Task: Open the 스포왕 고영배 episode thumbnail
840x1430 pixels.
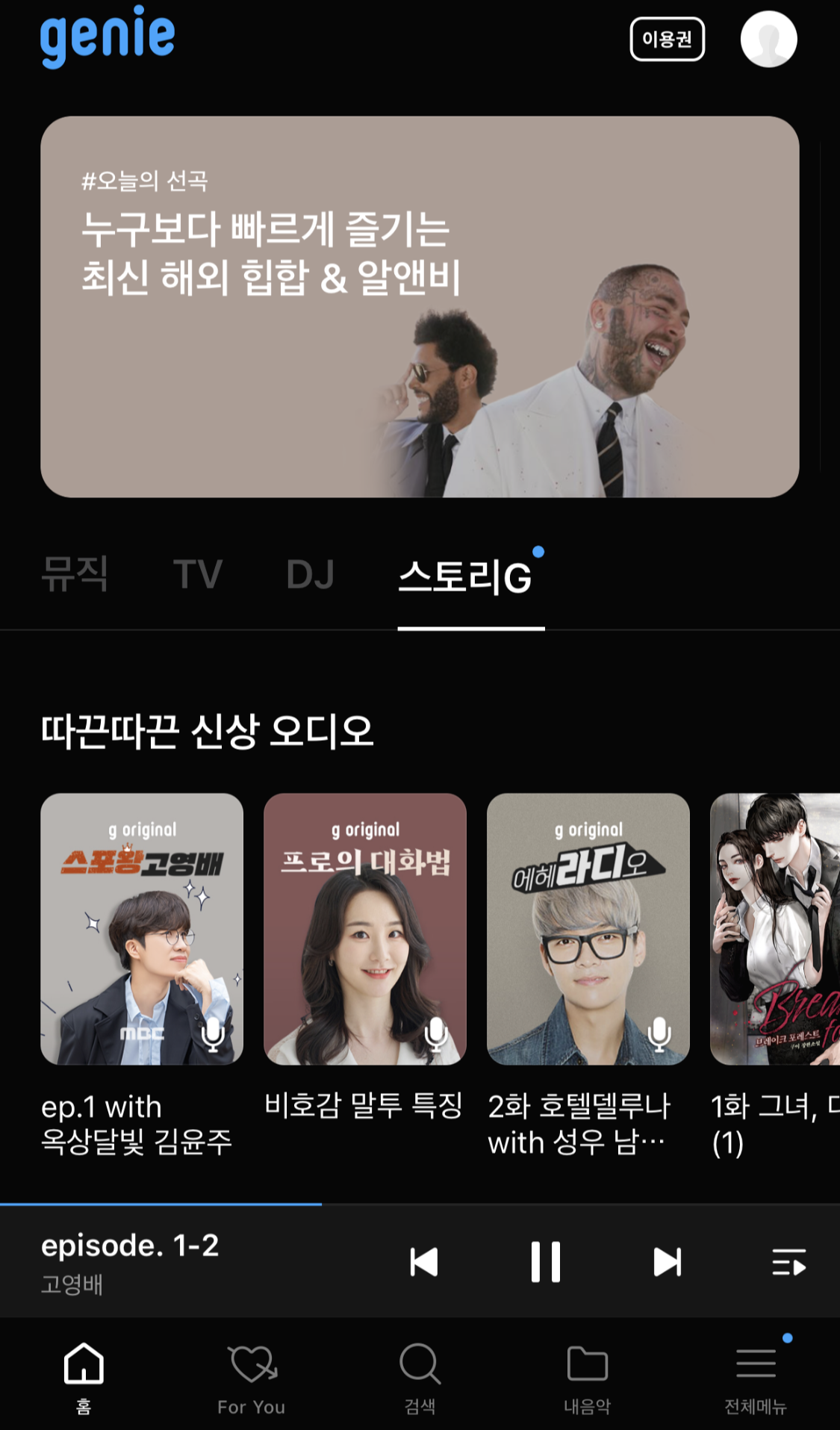Action: [x=143, y=930]
